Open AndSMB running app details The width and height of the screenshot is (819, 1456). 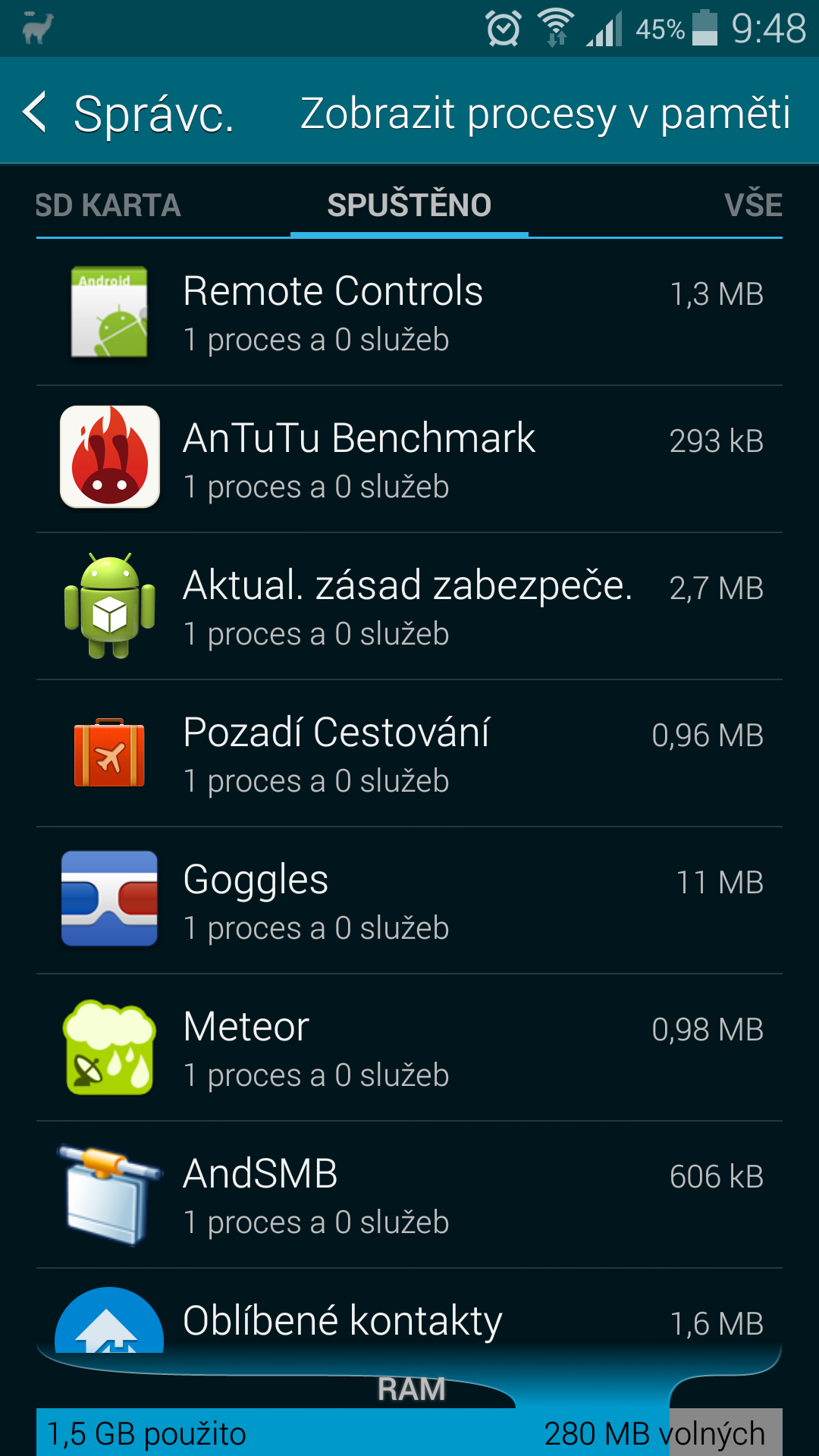tap(409, 1195)
